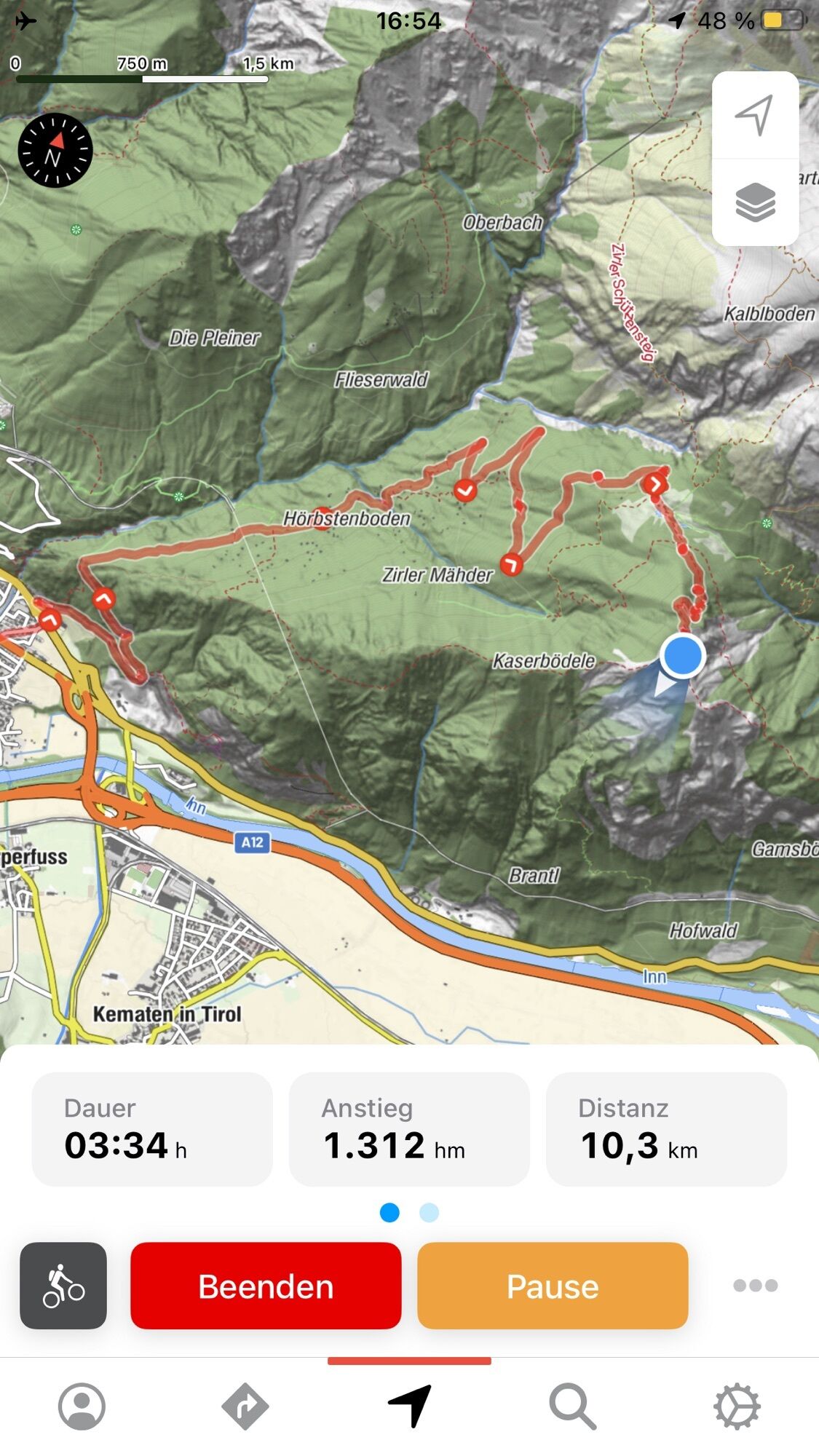Open the three-dot more options
This screenshot has width=819, height=1456.
pyautogui.click(x=755, y=1285)
